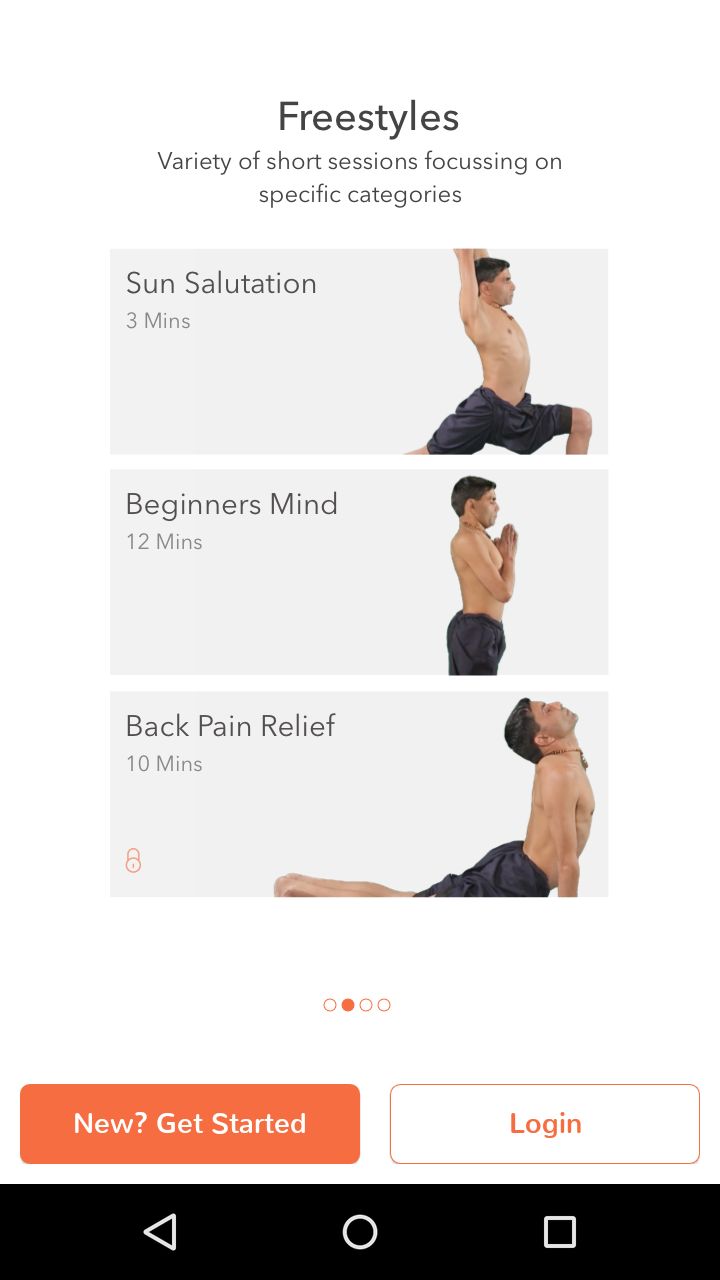The width and height of the screenshot is (720, 1280).
Task: Jump to the last onboarding page dot
Action: 384,1005
